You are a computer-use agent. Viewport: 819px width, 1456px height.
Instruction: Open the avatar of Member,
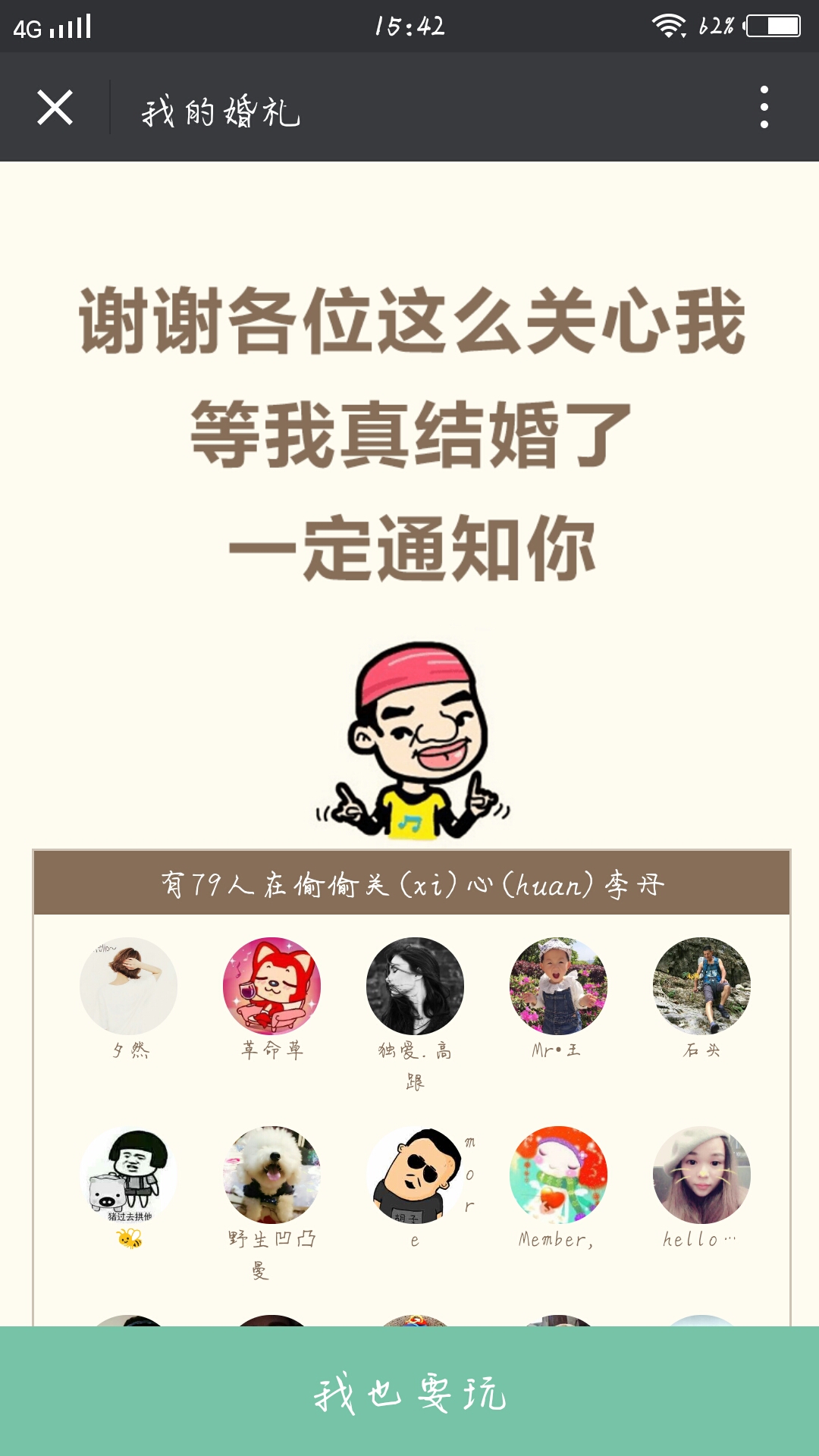[558, 1175]
